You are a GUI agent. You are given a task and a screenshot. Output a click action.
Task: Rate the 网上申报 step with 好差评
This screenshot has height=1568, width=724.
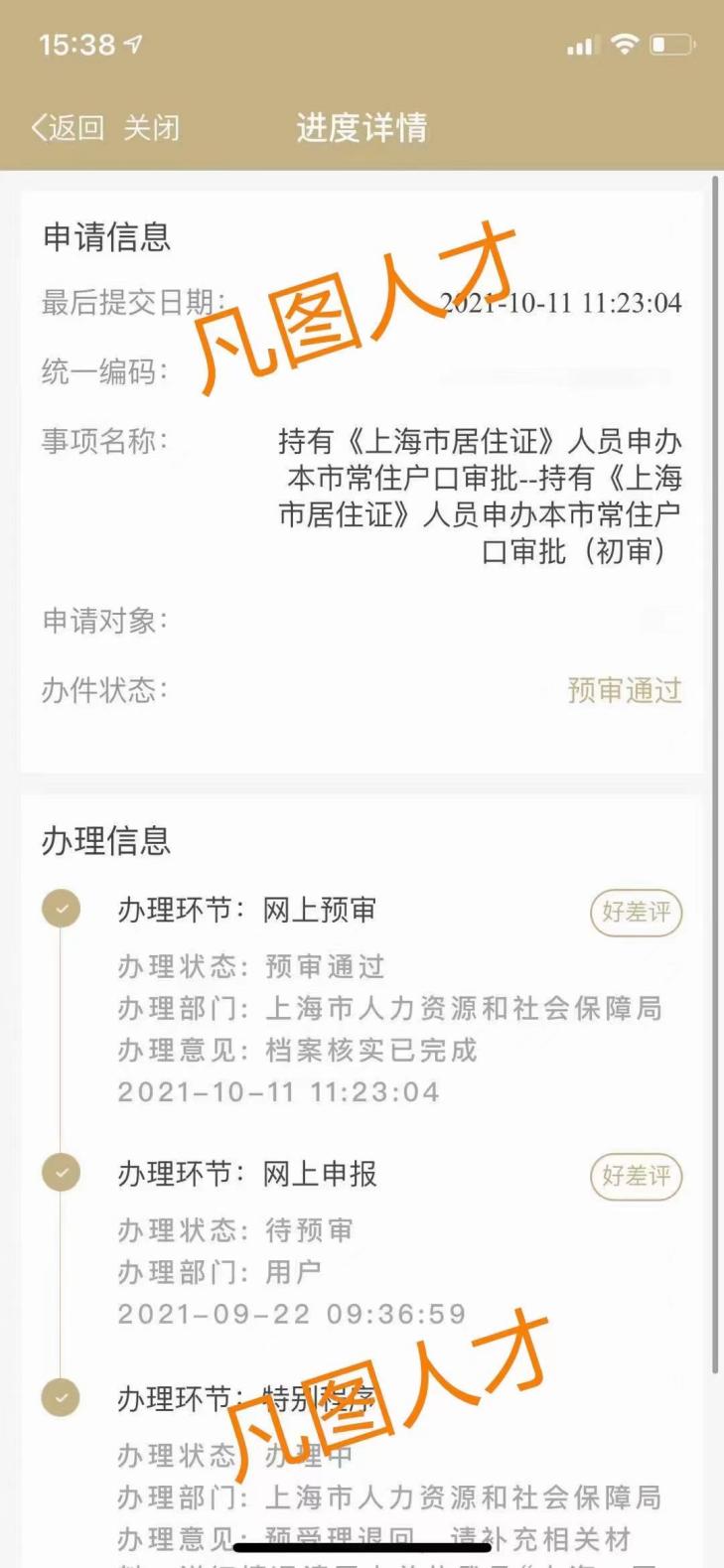[x=636, y=1176]
